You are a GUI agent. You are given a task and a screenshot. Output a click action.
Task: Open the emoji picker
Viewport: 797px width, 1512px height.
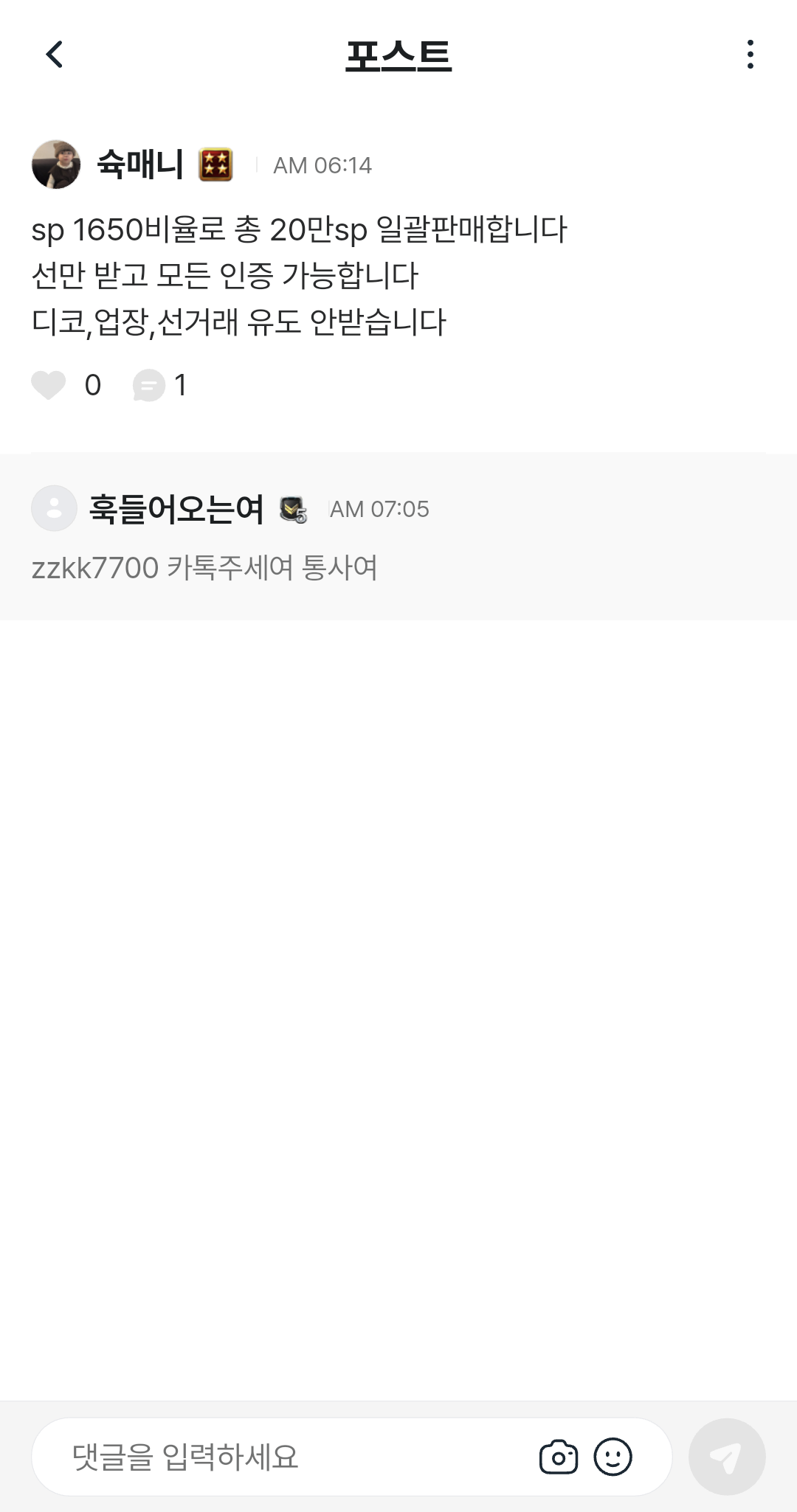[613, 1457]
